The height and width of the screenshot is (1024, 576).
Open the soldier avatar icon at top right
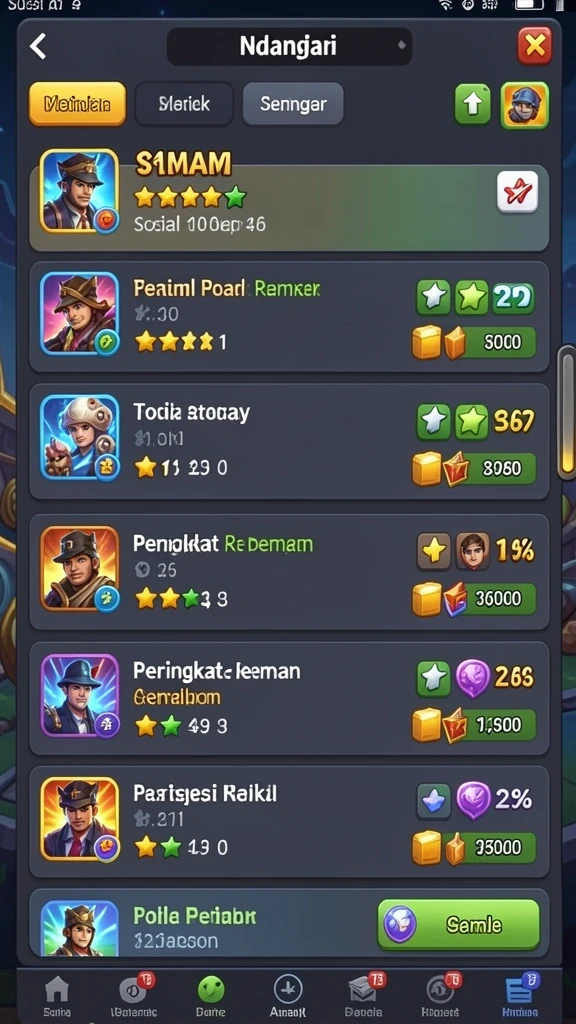(x=524, y=105)
